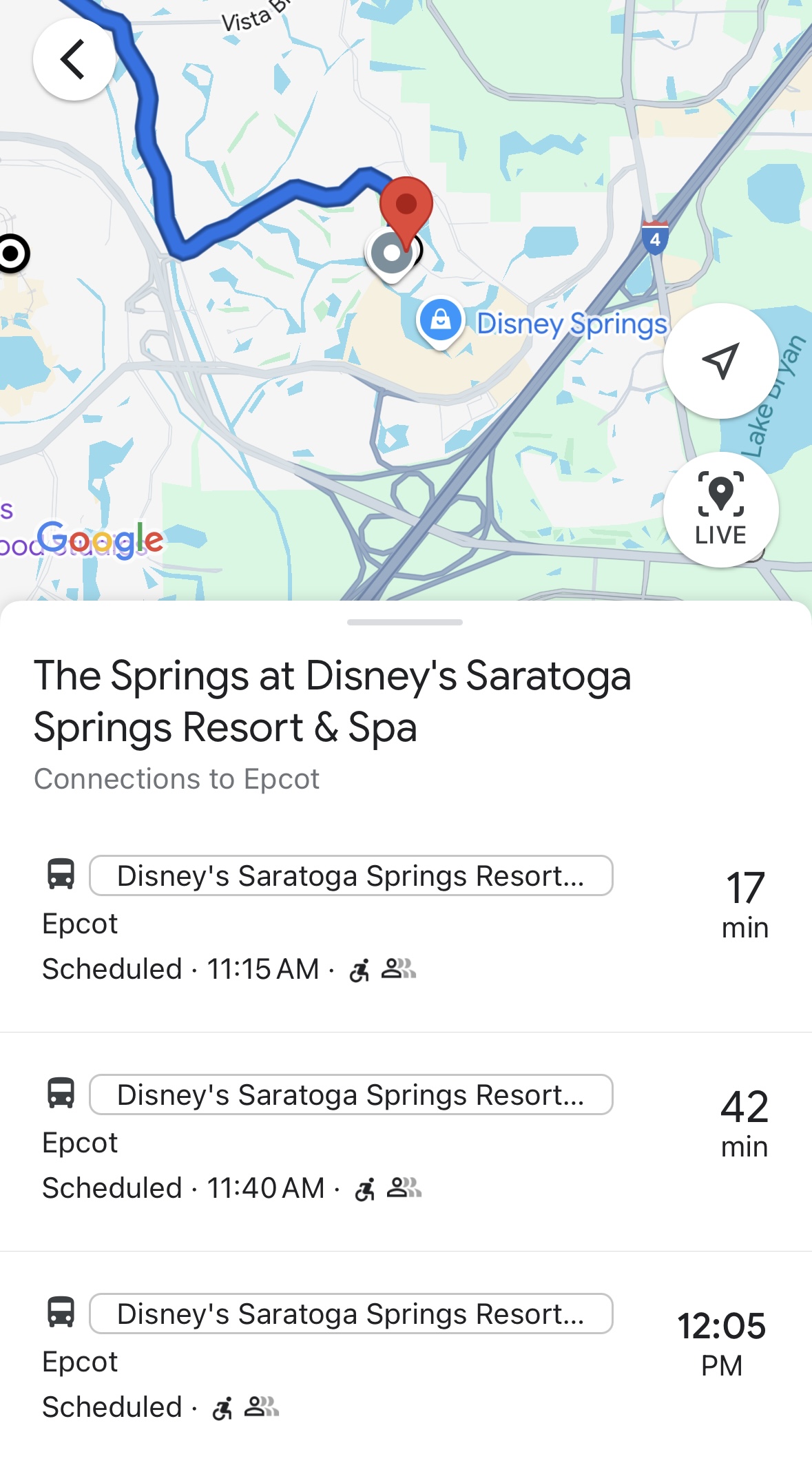The image size is (812, 1463).
Task: Center map on my location
Action: point(720,360)
